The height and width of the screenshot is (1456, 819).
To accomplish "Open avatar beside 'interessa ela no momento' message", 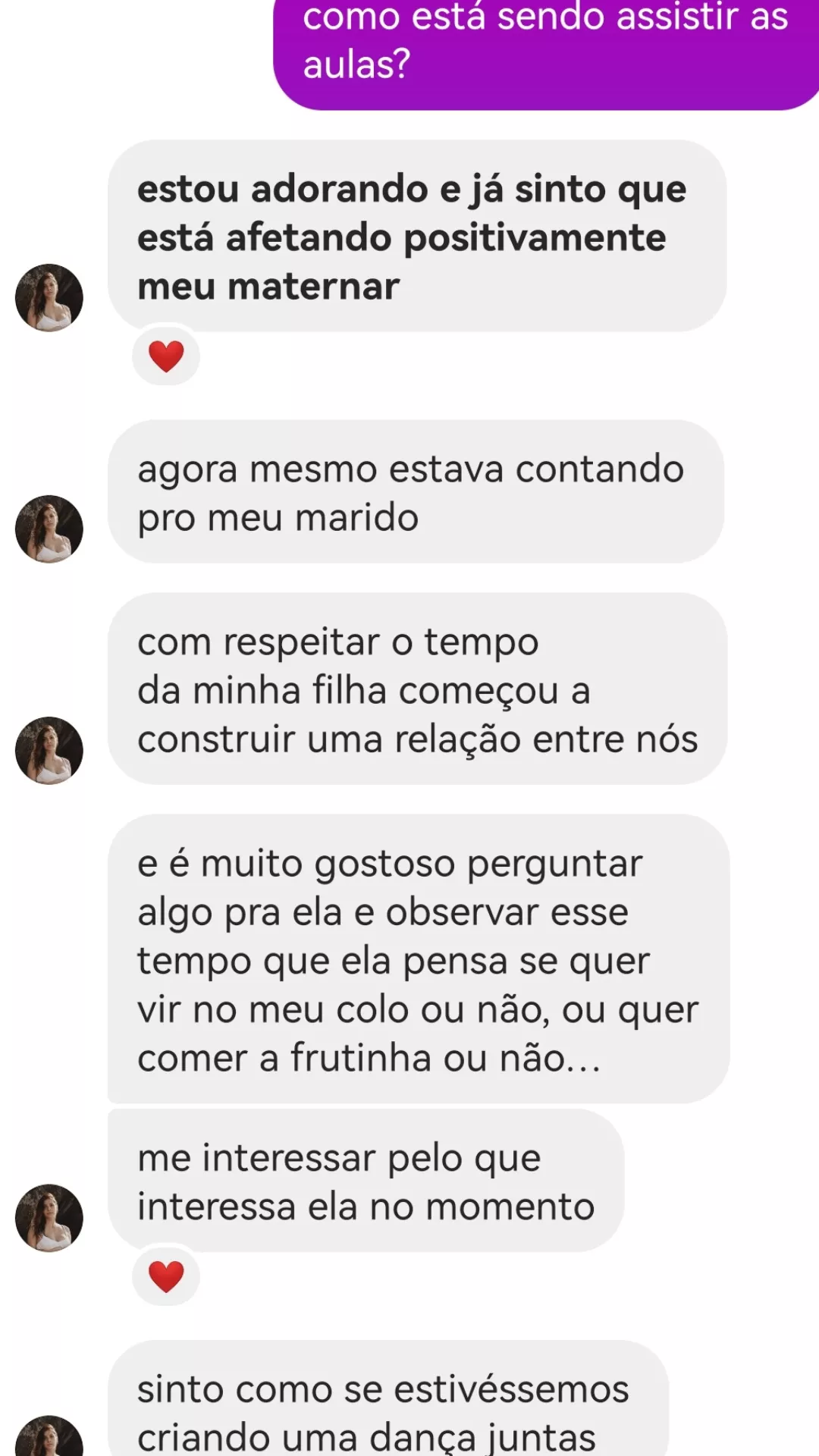I will (49, 1218).
